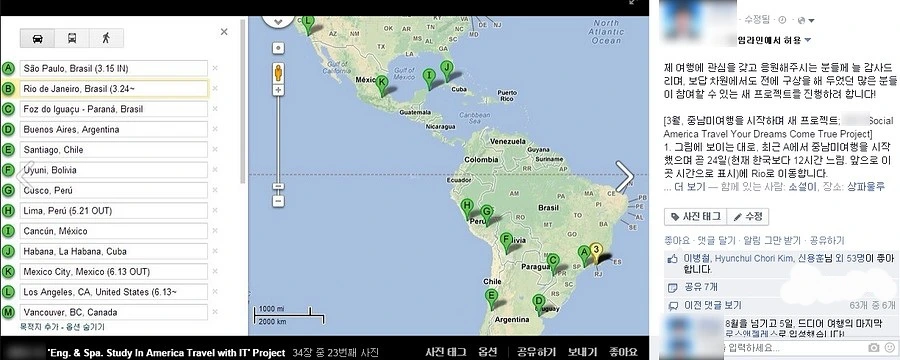Open the 공유 7개 shares list

pos(700,287)
